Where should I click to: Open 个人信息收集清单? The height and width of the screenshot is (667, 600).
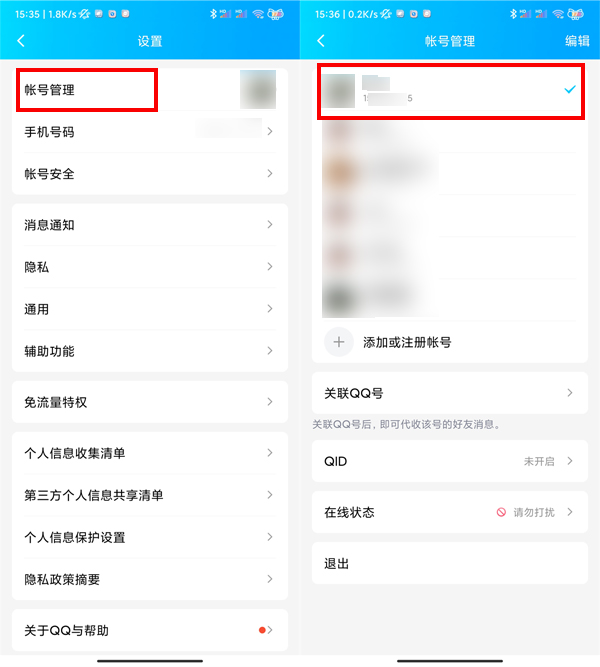click(150, 453)
